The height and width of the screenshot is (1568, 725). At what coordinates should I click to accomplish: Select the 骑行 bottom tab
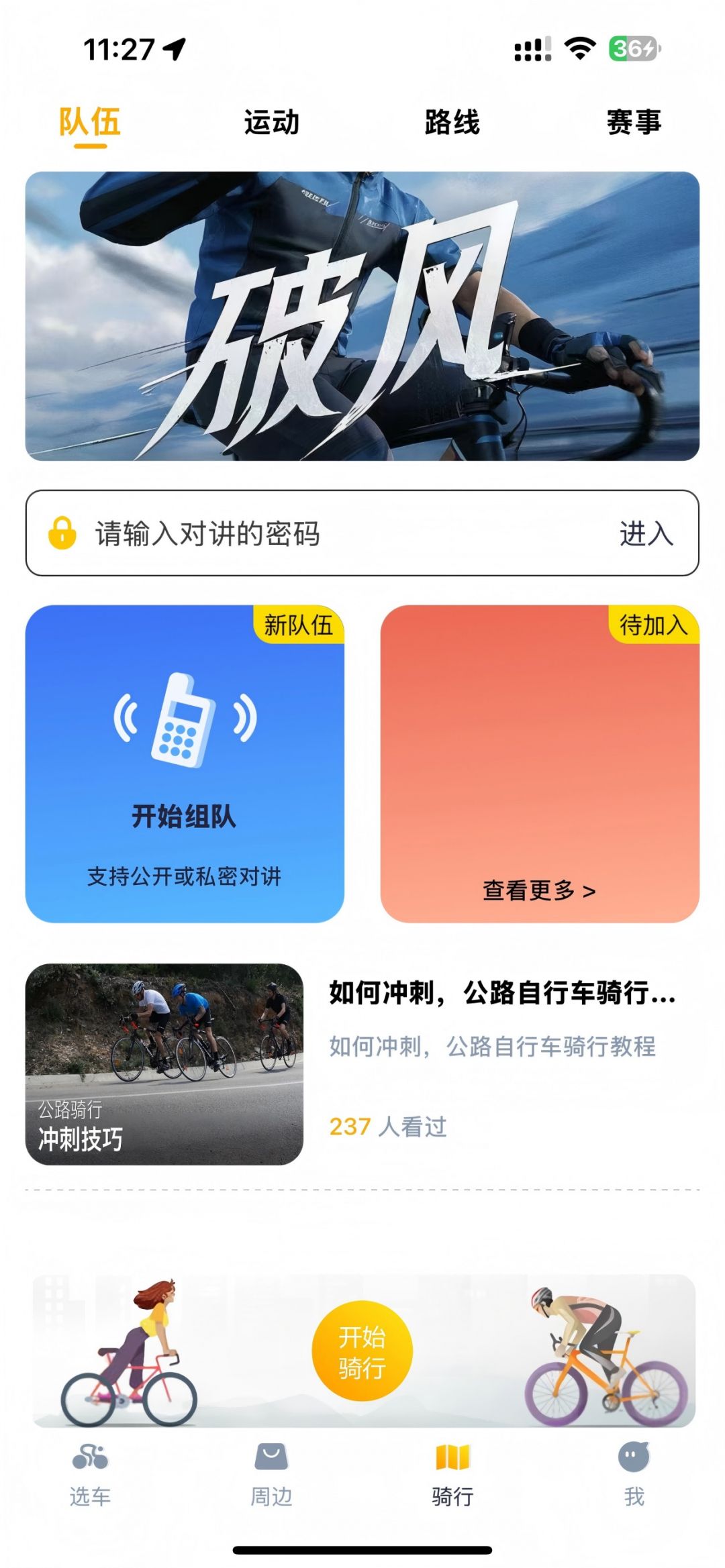(x=452, y=1475)
